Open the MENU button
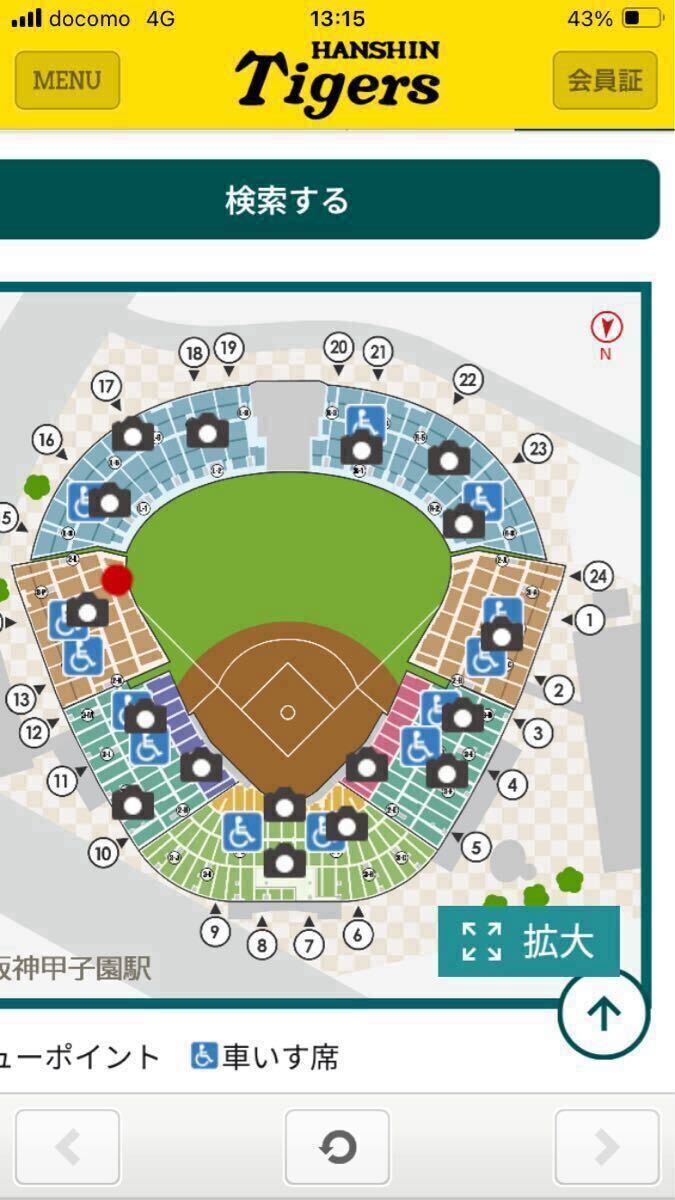The width and height of the screenshot is (675, 1200). (67, 80)
